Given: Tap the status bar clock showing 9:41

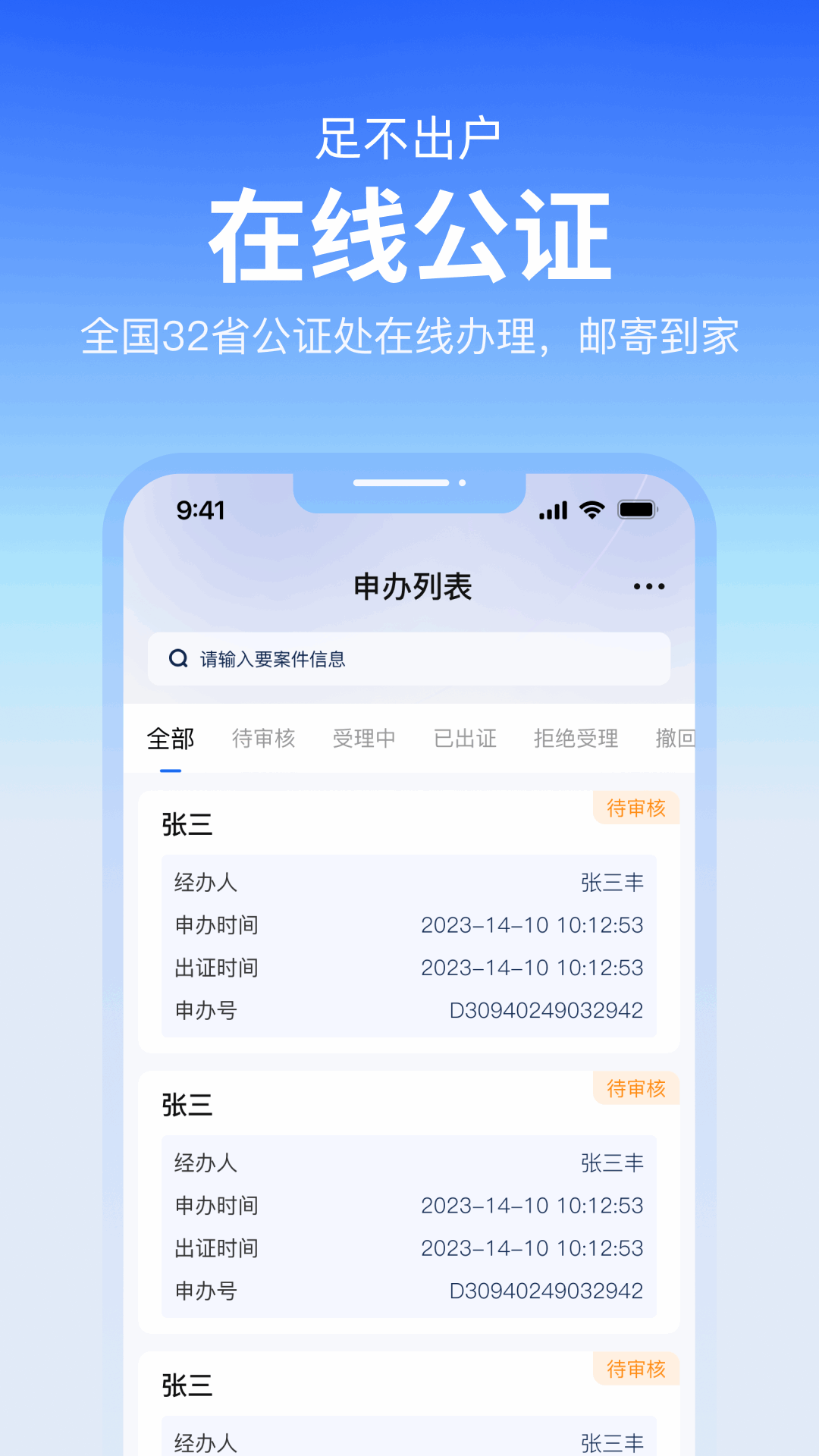Looking at the screenshot, I should (x=201, y=510).
